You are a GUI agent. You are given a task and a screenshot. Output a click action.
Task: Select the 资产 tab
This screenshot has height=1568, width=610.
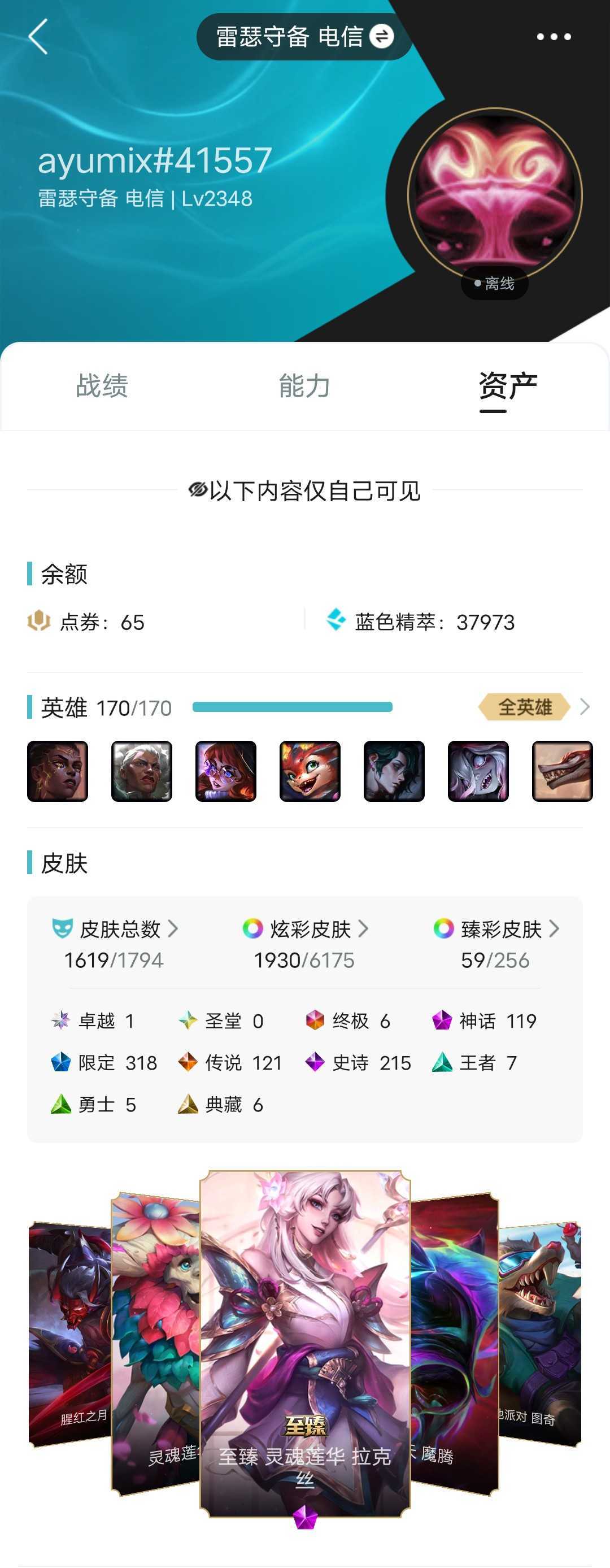507,386
